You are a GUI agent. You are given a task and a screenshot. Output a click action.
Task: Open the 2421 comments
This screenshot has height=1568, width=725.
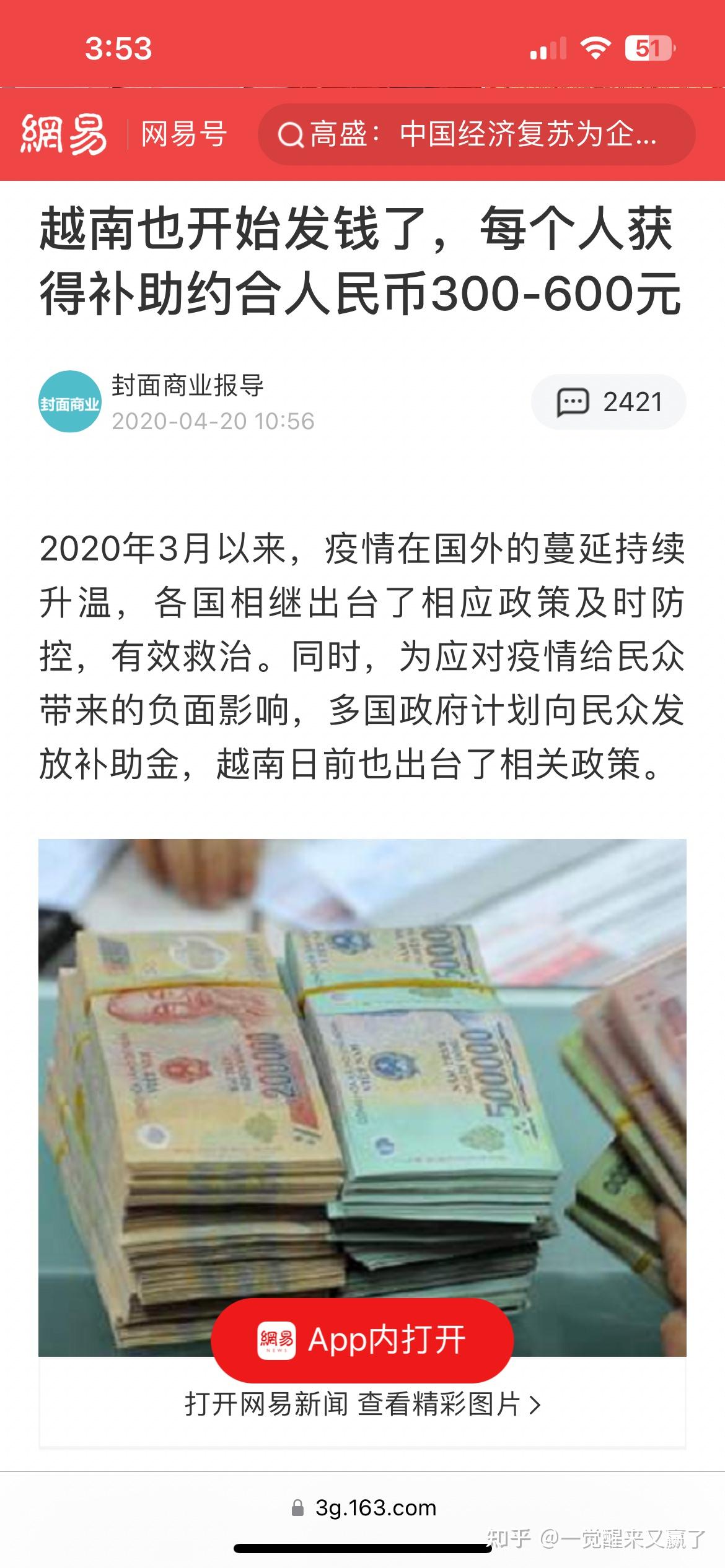609,402
